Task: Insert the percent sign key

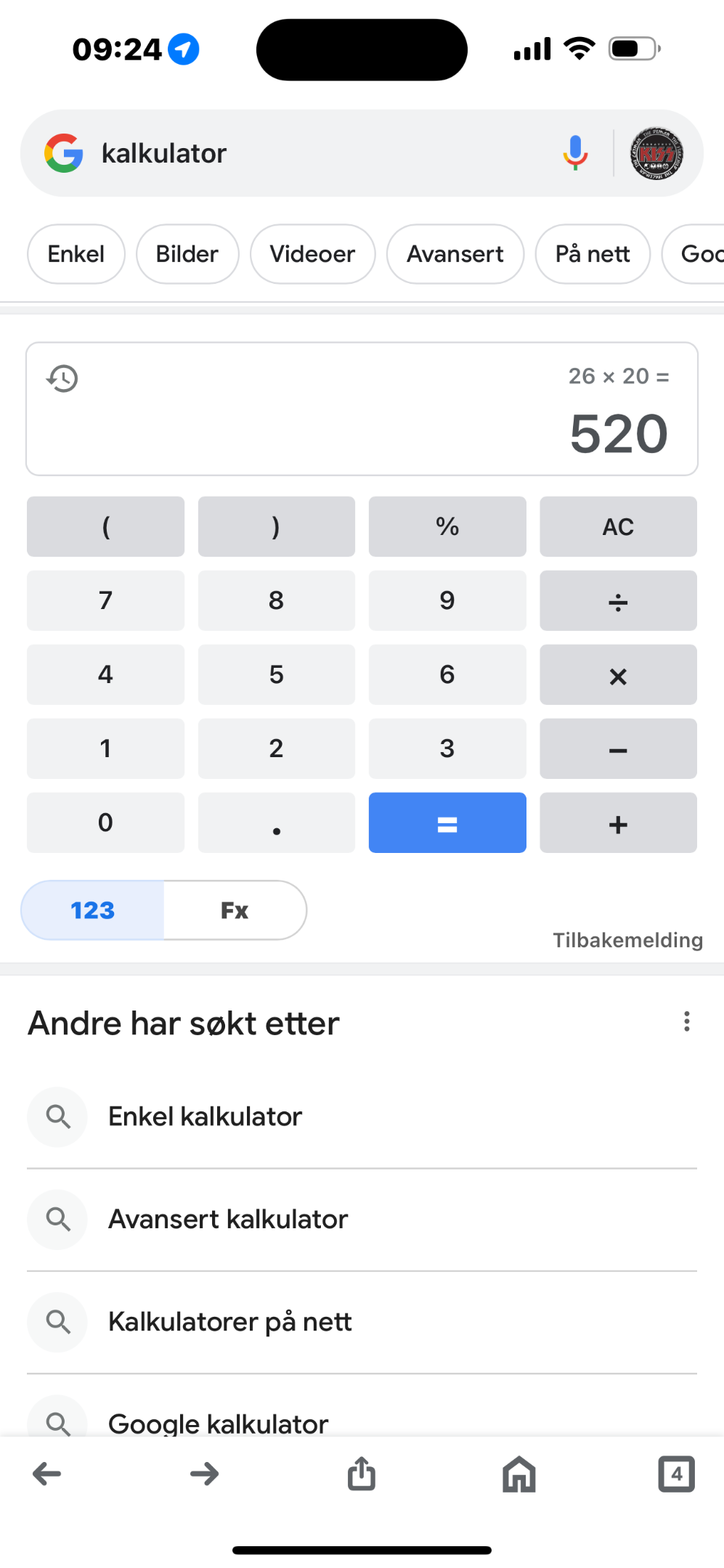Action: (x=447, y=526)
